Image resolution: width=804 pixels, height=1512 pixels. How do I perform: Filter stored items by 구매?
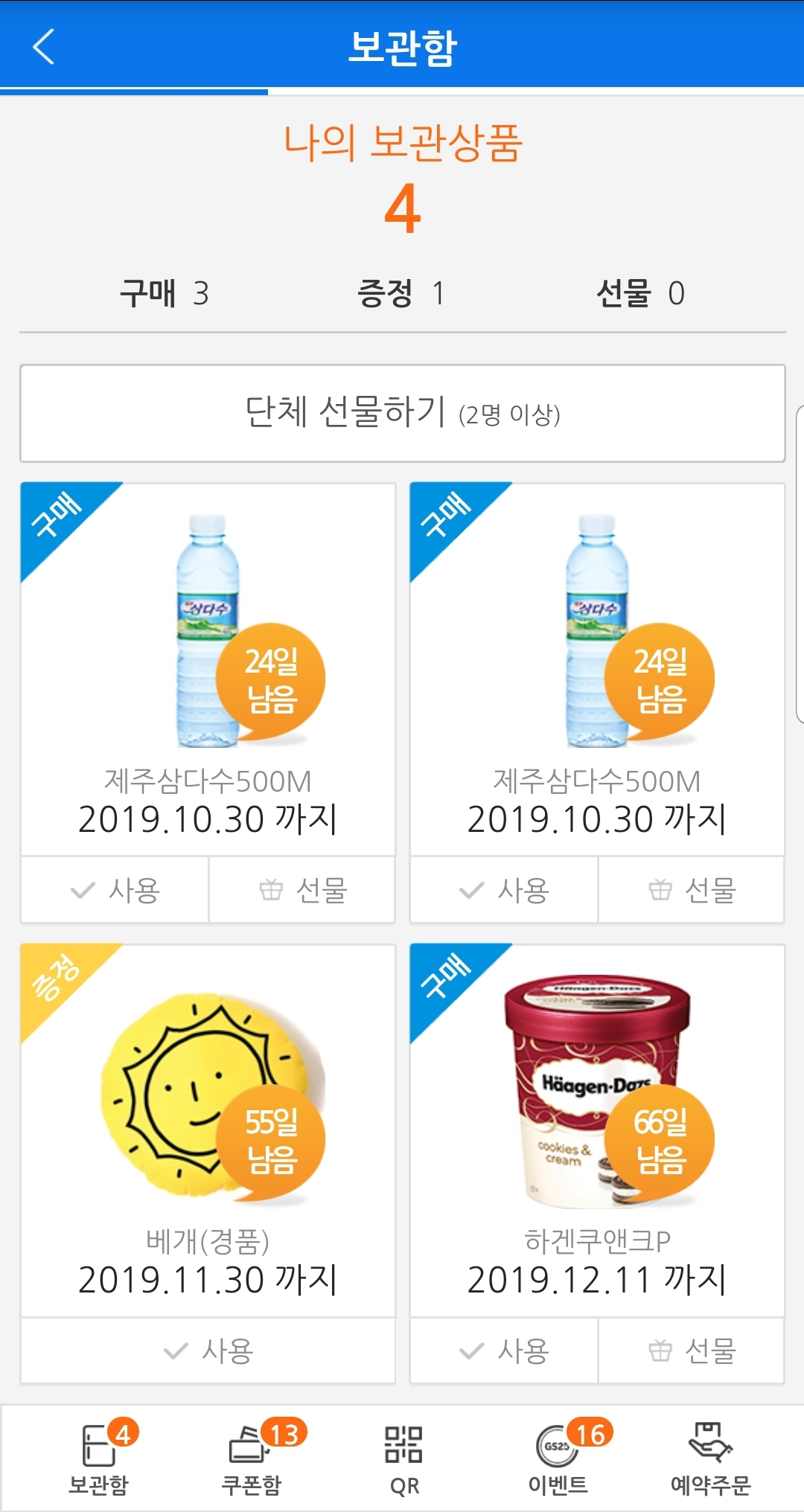coord(164,293)
